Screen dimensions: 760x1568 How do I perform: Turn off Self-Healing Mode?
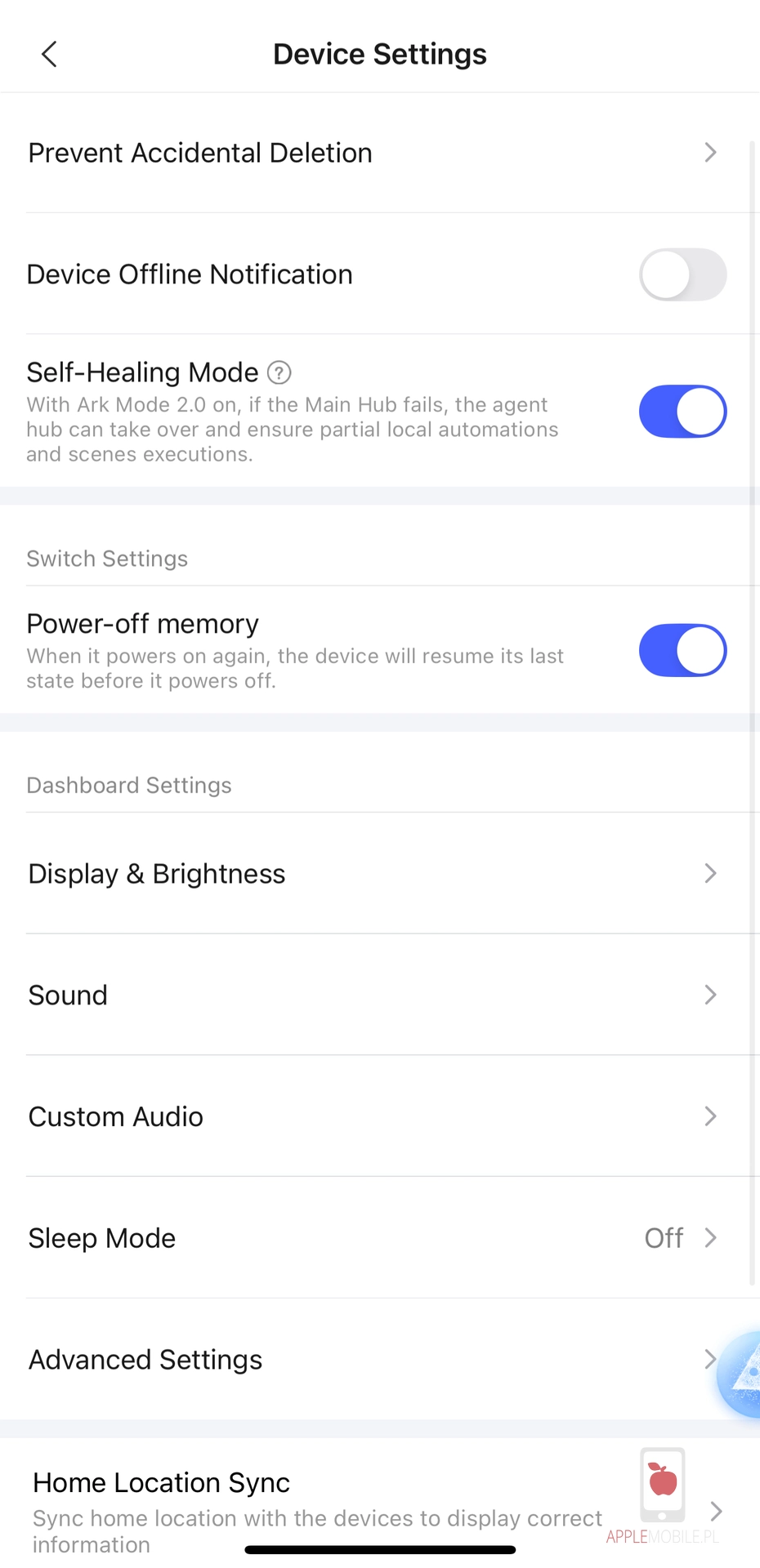682,412
